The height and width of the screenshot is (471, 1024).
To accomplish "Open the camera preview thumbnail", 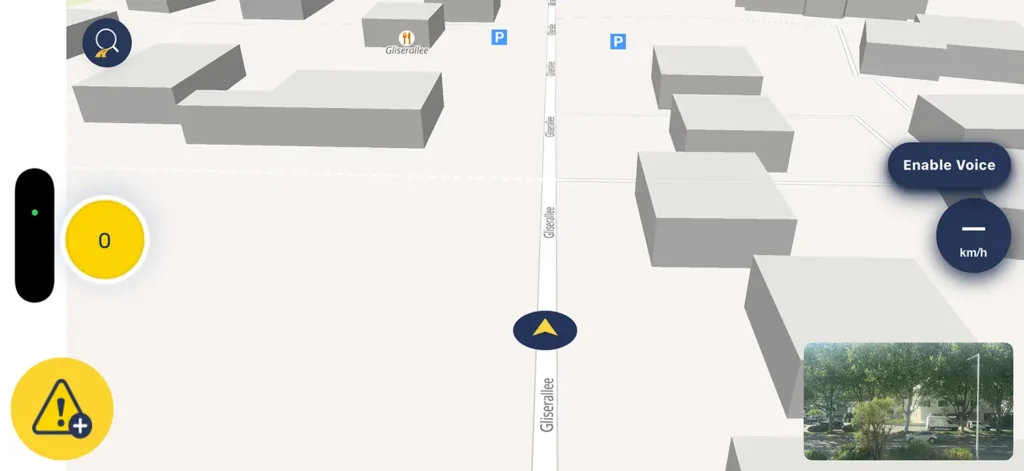I will pos(908,401).
